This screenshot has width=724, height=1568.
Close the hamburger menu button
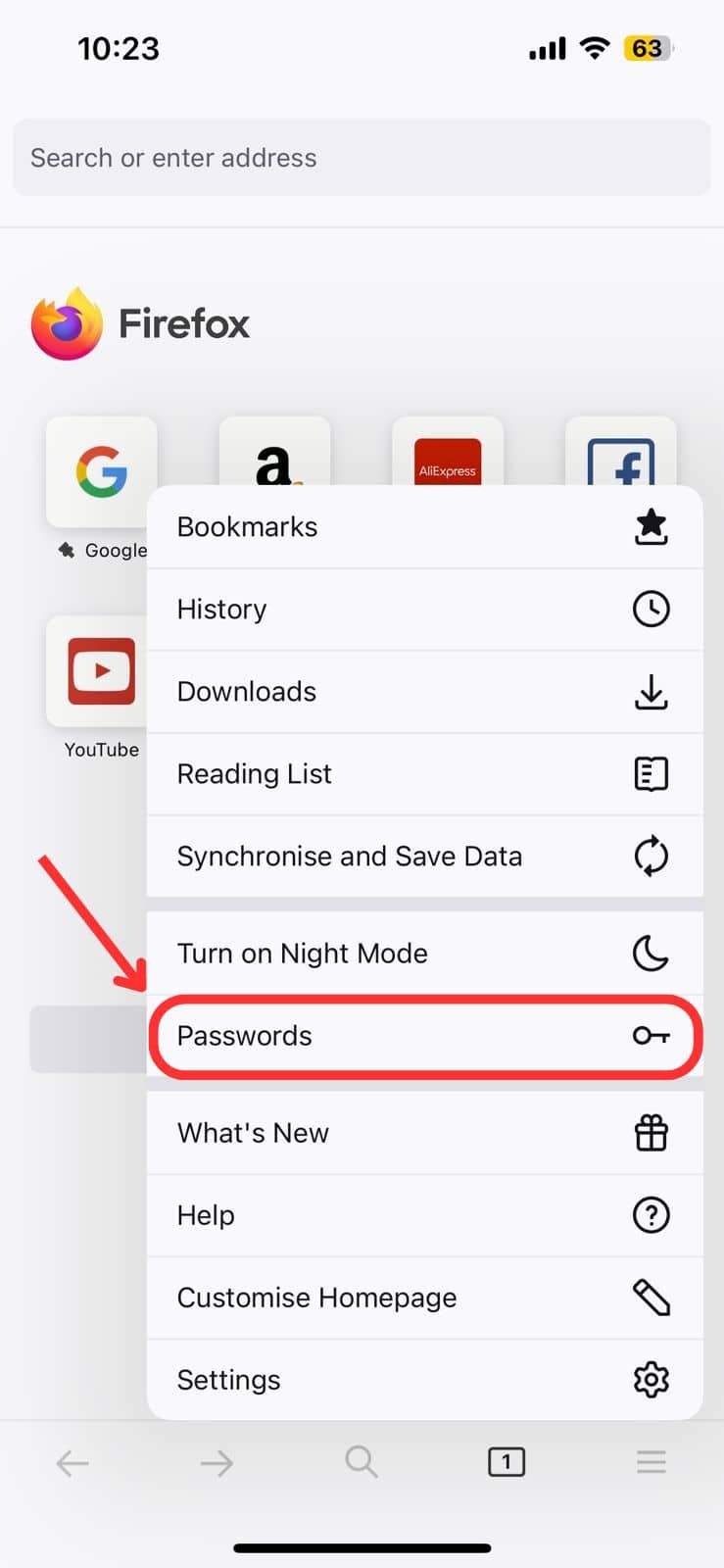(652, 1462)
